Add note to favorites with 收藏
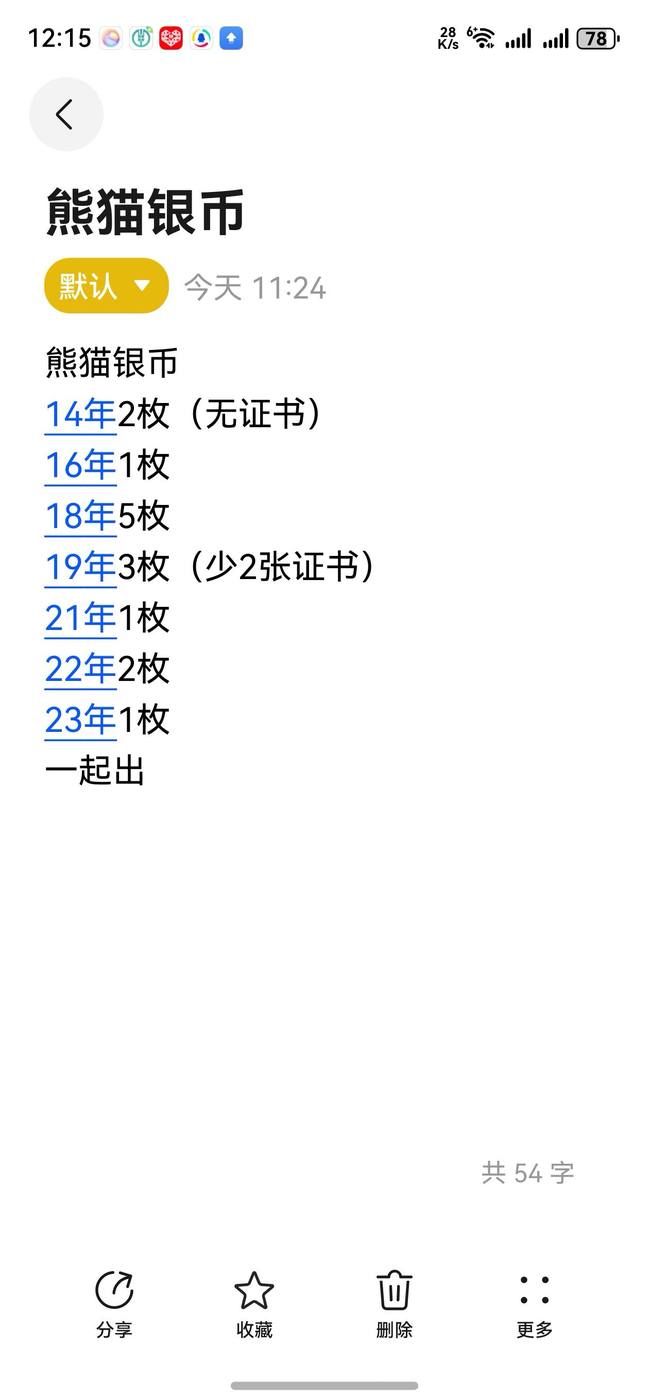Screen dimensions: 649x1400 click(x=254, y=1304)
